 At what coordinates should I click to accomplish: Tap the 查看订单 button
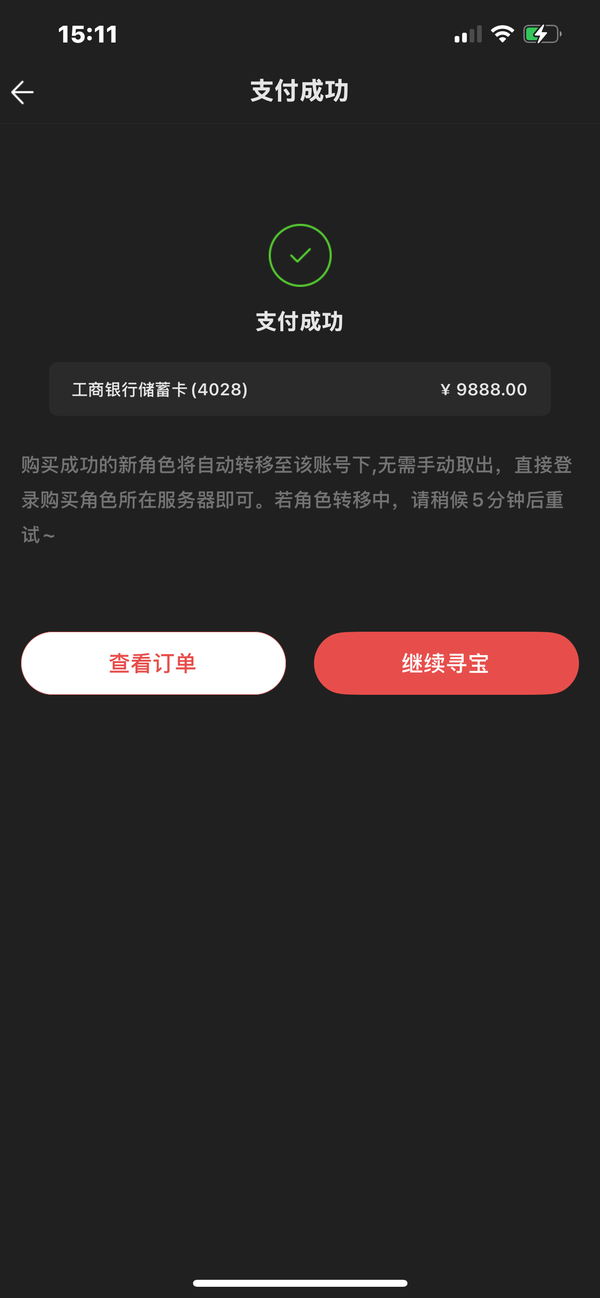pos(153,663)
